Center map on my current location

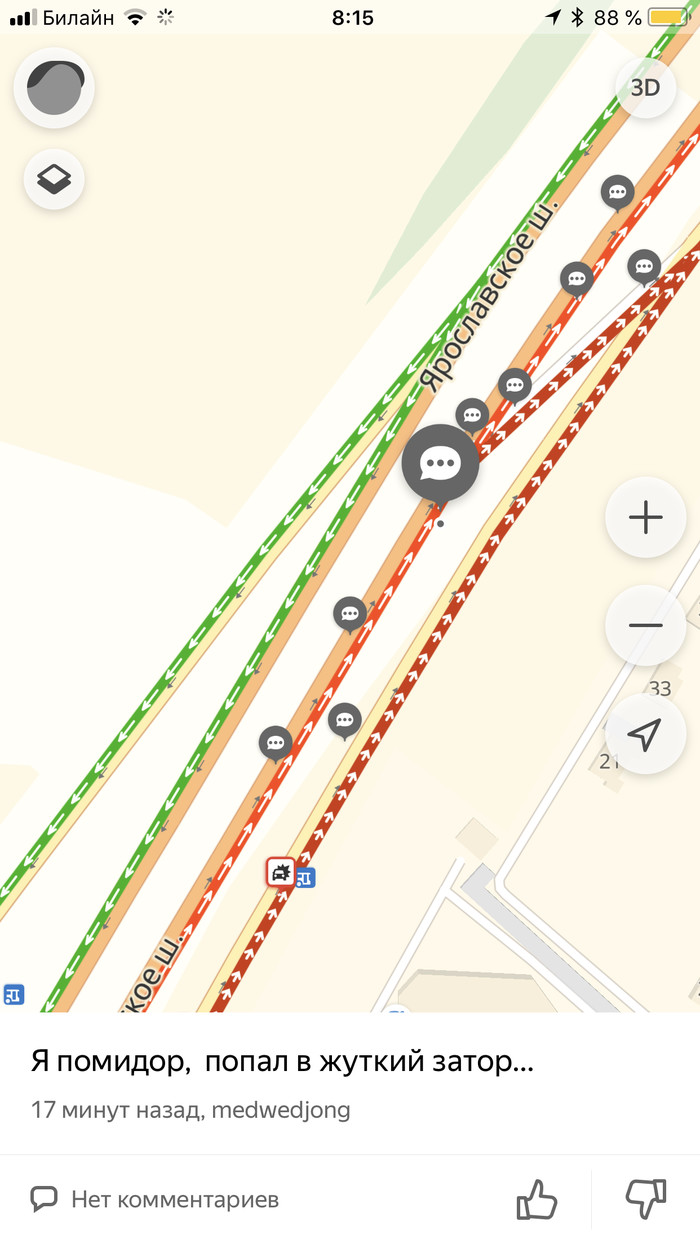coord(645,734)
